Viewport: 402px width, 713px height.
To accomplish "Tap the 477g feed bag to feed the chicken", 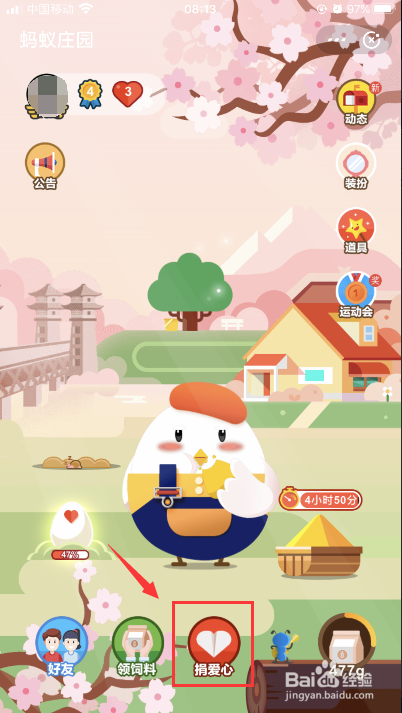I will pos(347,644).
